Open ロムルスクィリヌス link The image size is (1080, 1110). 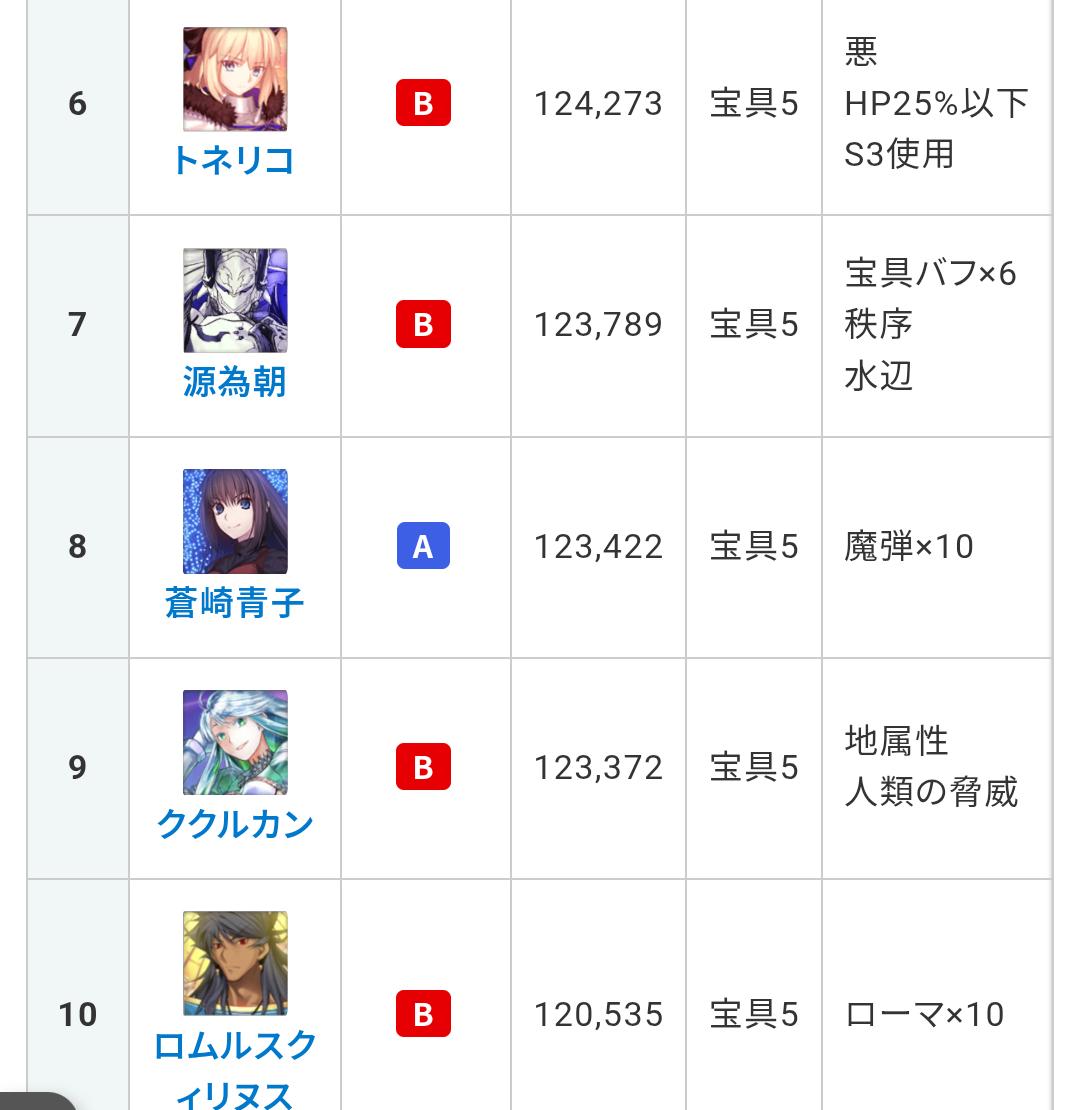[234, 1070]
